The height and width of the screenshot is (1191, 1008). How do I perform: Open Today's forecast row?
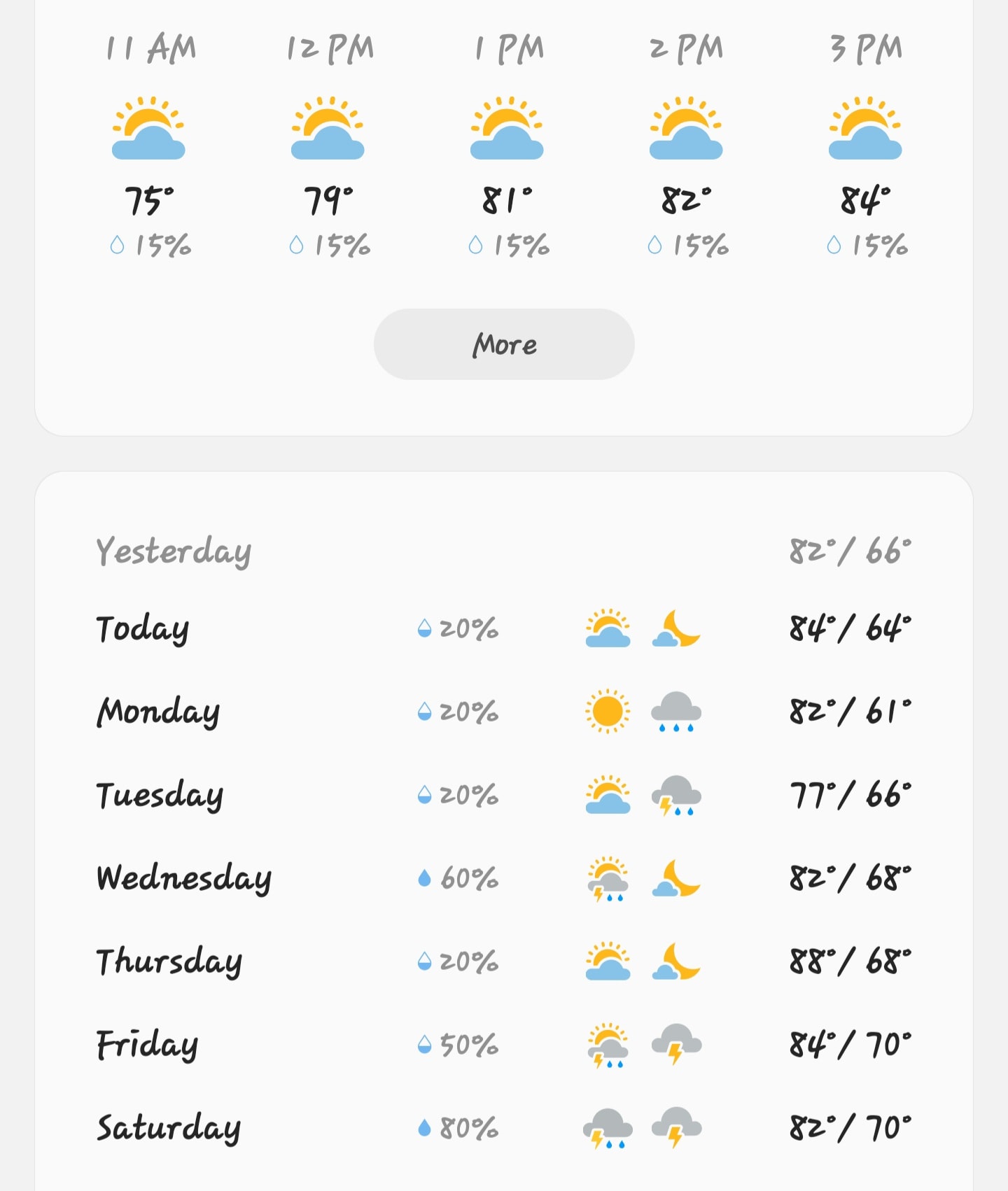pyautogui.click(x=504, y=628)
